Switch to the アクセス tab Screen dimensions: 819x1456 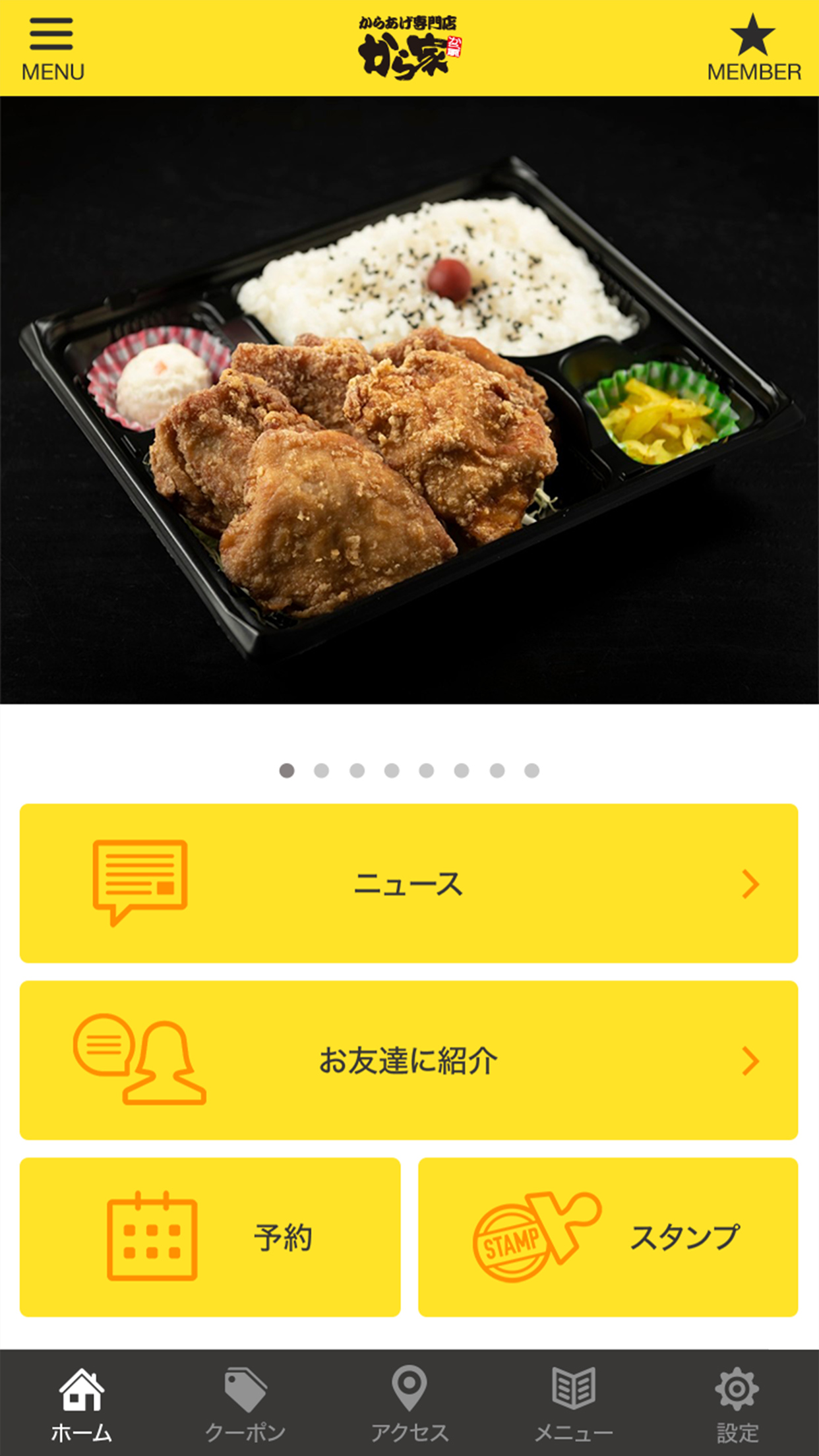409,1405
